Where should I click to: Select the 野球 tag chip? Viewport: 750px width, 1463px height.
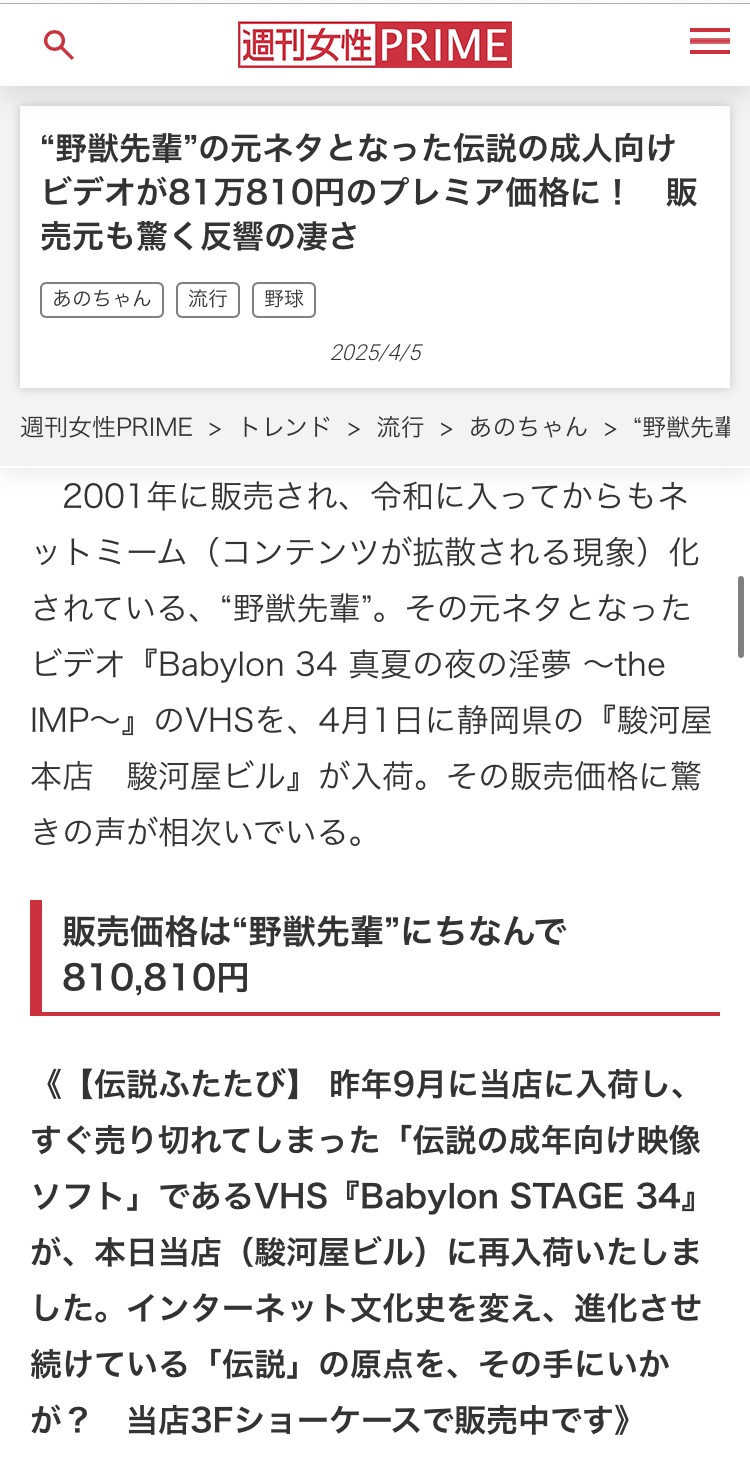[284, 299]
